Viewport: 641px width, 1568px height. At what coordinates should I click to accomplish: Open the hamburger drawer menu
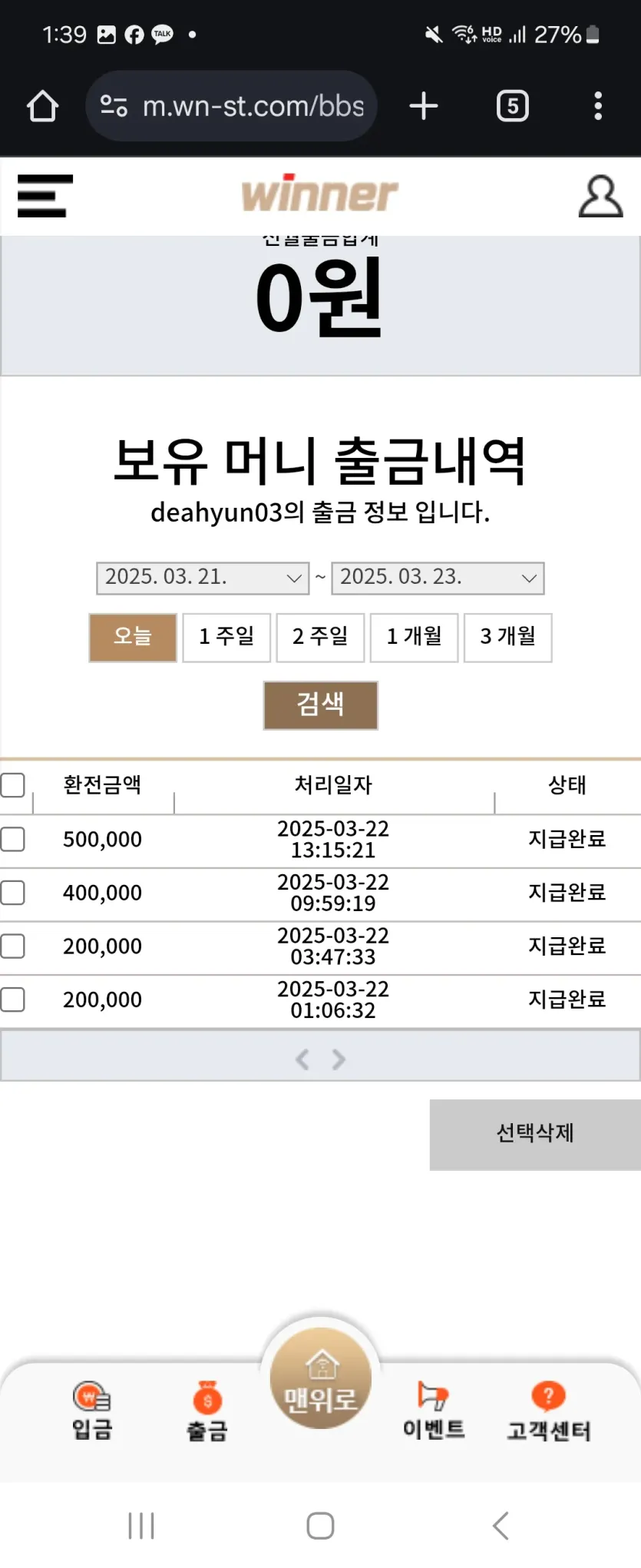coord(45,196)
